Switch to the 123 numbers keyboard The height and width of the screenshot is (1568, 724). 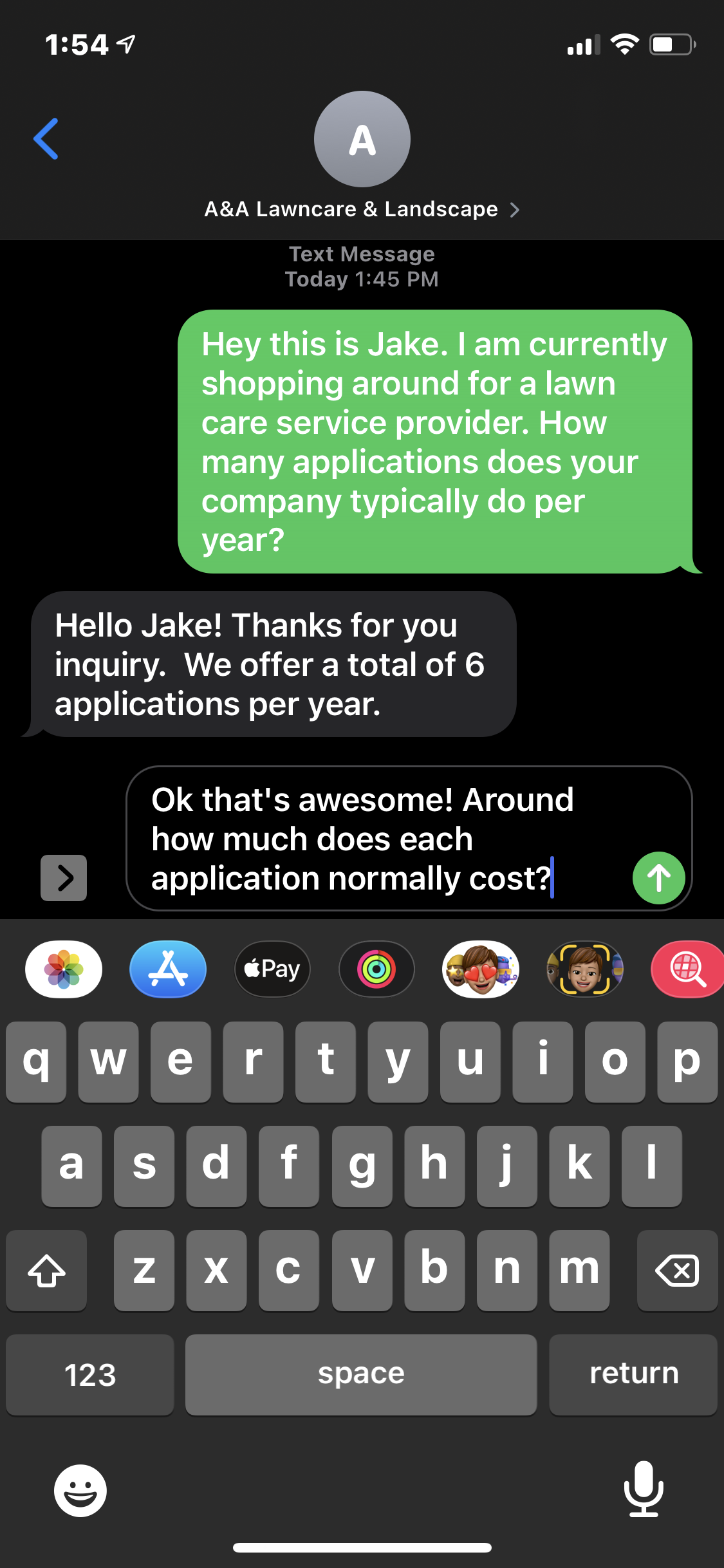(90, 1375)
